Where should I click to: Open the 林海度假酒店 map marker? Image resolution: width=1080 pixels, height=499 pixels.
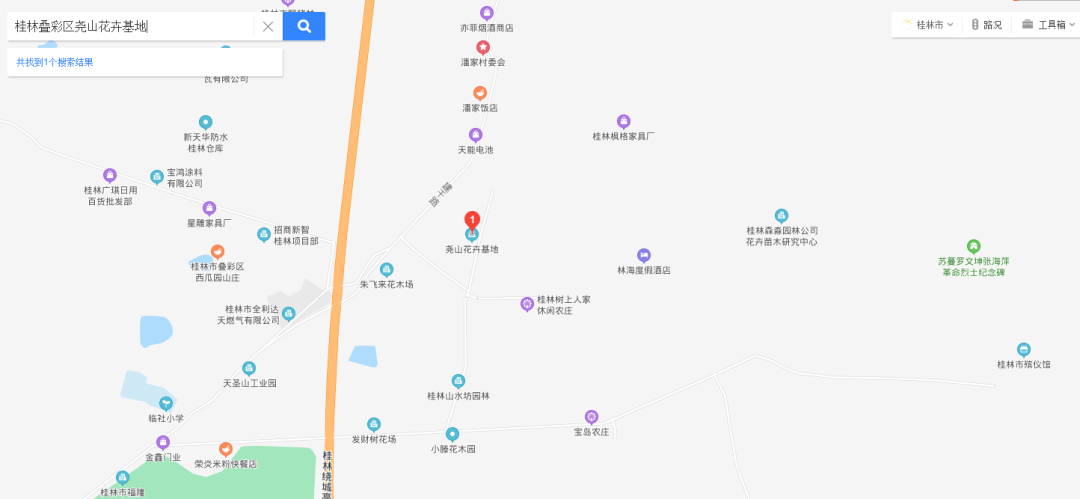[x=644, y=255]
